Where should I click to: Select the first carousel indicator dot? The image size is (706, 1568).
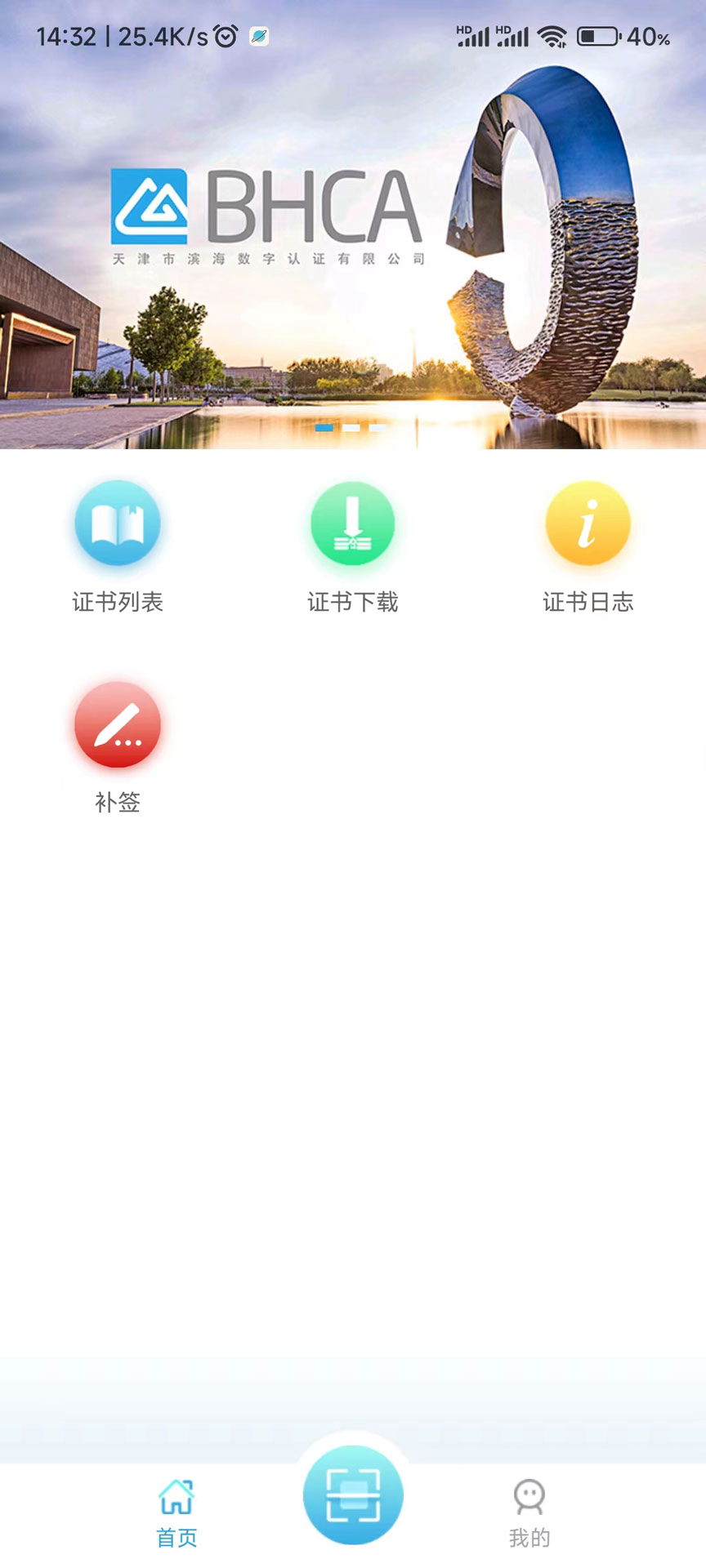[325, 426]
